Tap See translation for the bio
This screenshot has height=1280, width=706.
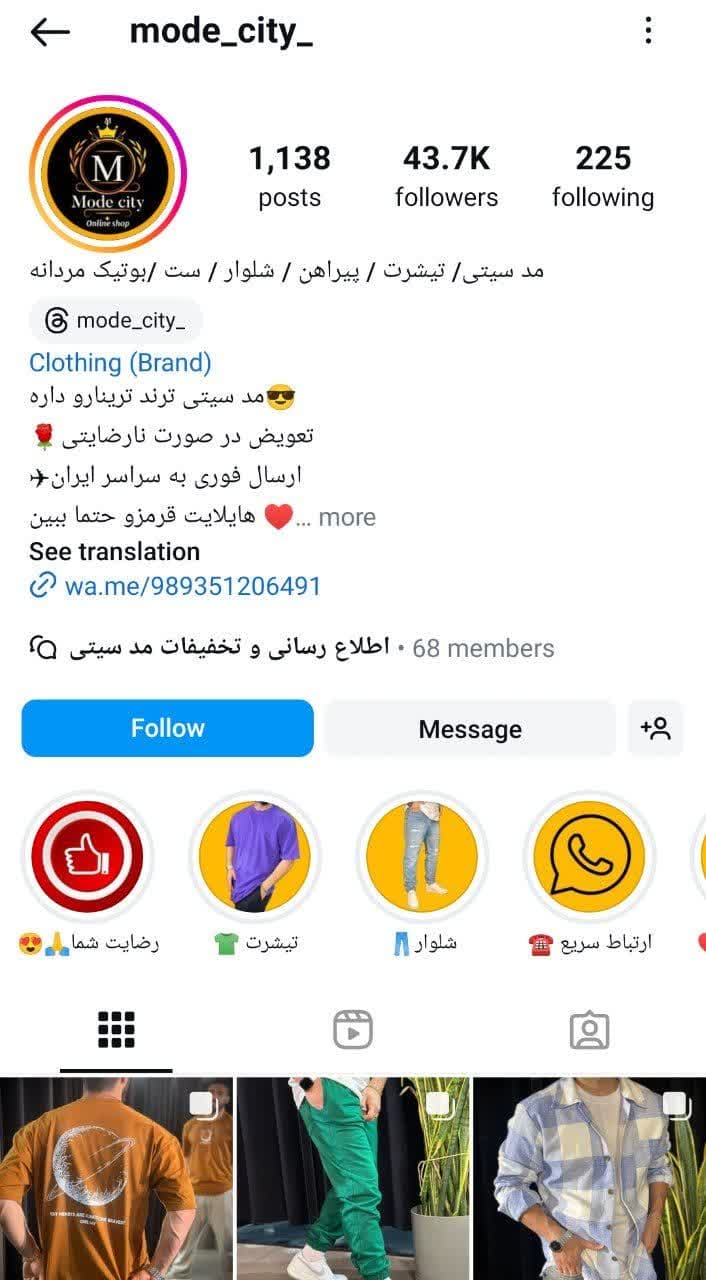pos(114,552)
